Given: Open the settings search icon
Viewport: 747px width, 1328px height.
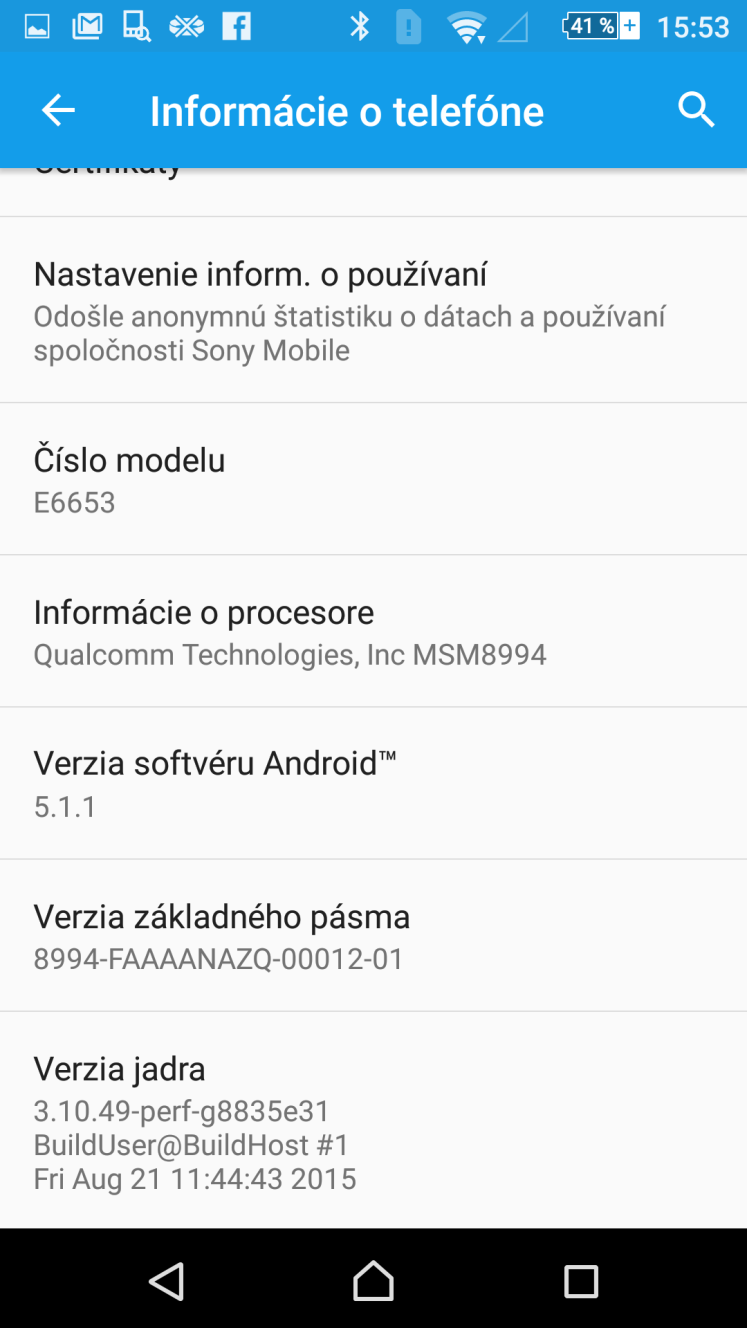Looking at the screenshot, I should pos(696,110).
